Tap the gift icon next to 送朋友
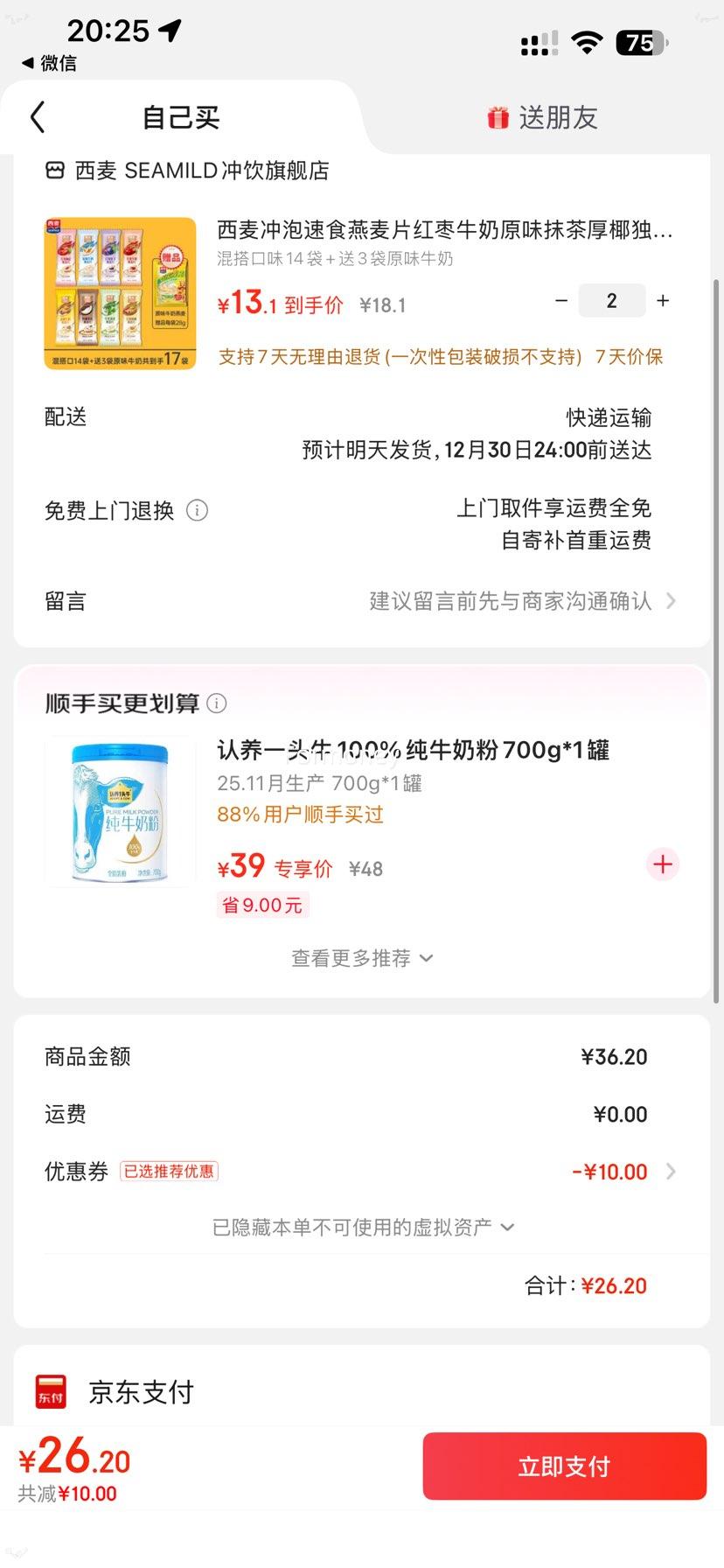Screen dimensions: 724x1568 click(497, 116)
